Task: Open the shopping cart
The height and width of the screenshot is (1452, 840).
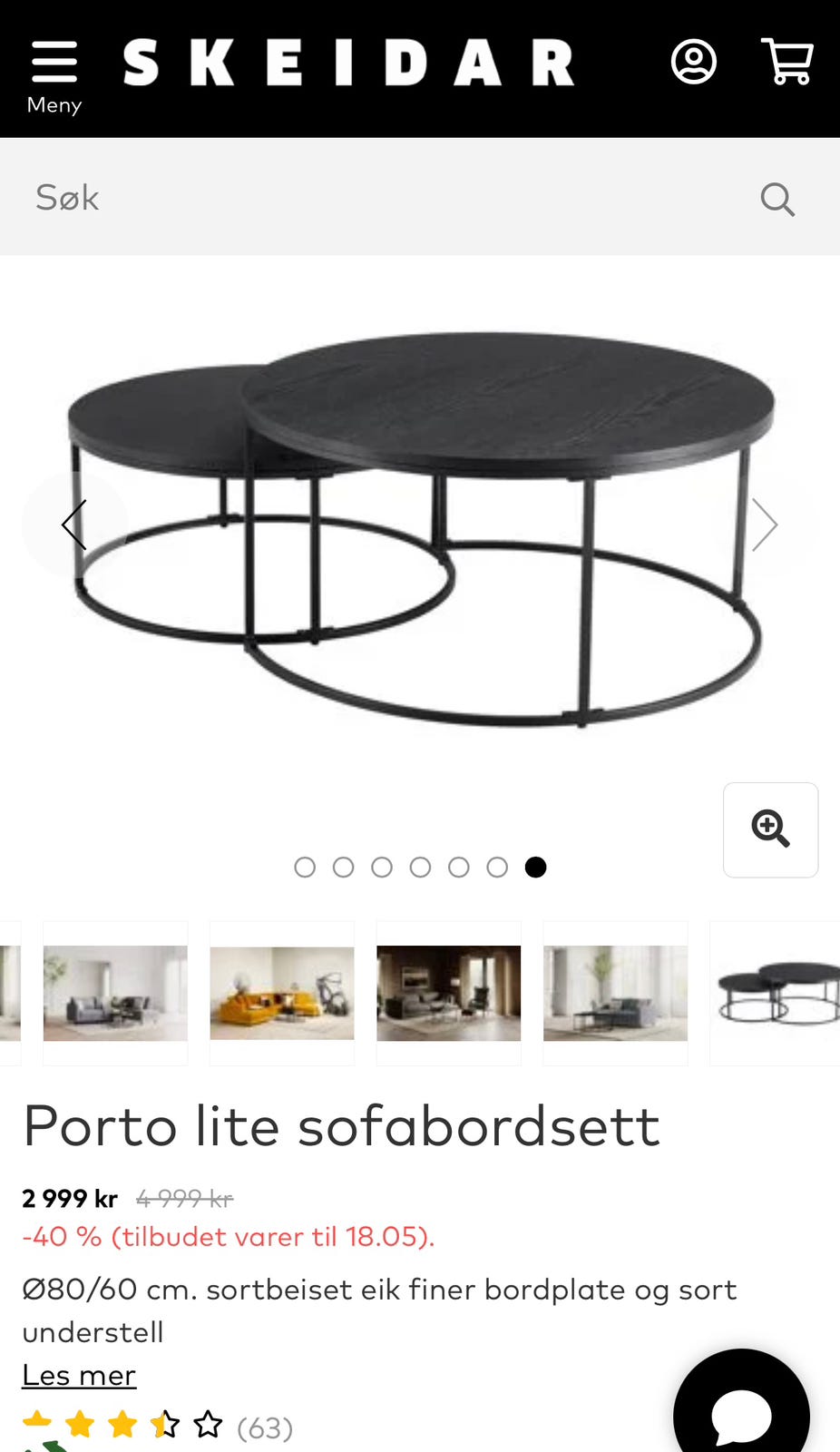Action: tap(786, 62)
